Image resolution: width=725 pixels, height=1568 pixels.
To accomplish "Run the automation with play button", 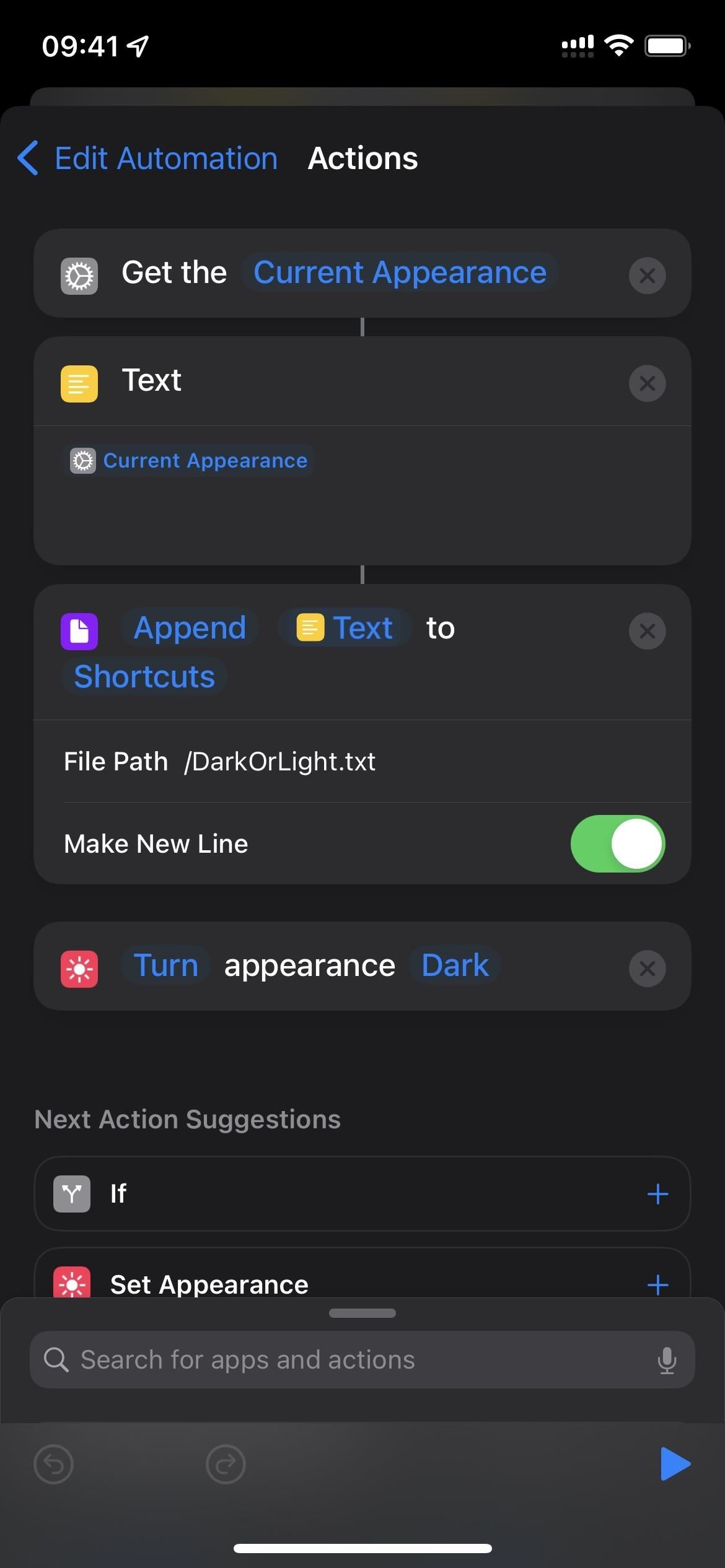I will [x=674, y=1464].
